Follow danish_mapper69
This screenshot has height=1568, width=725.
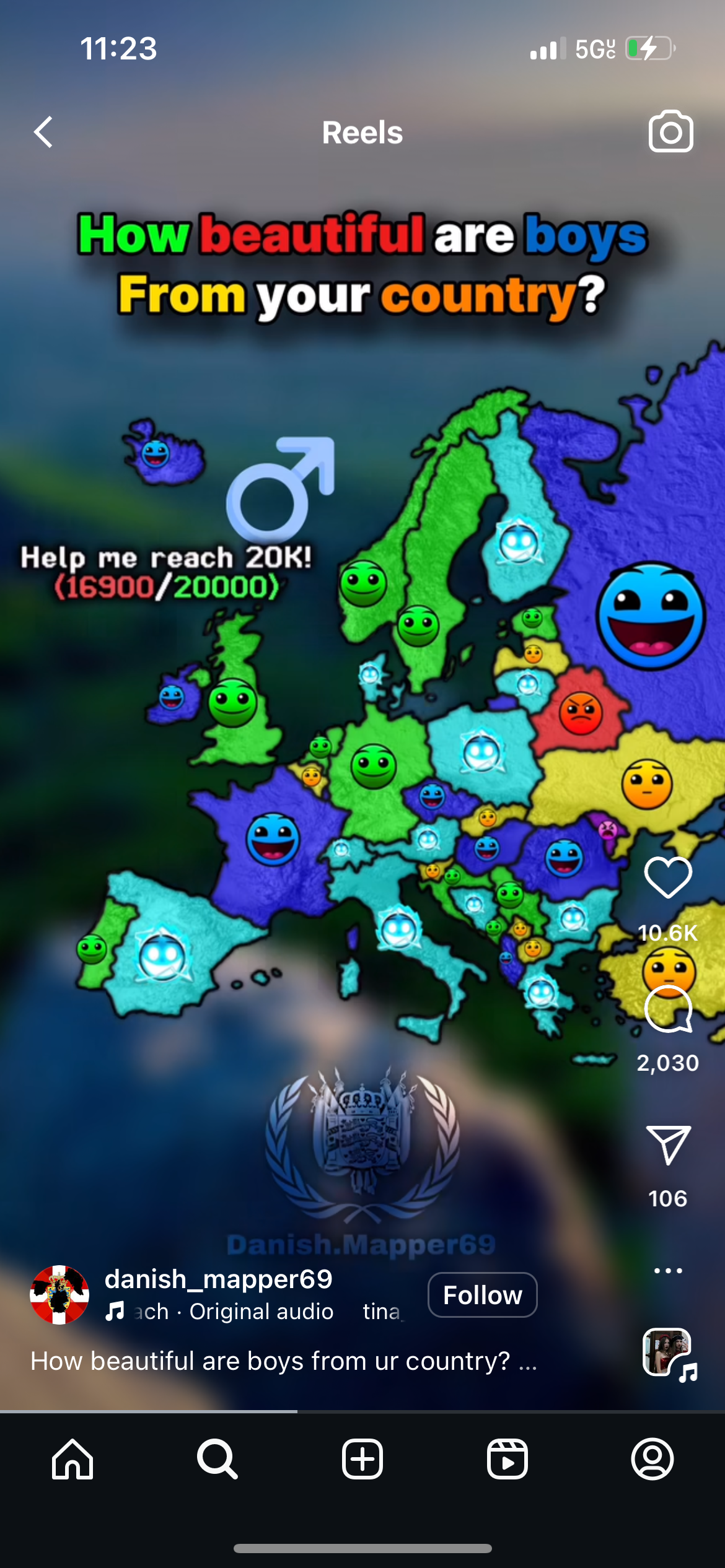tap(482, 1295)
